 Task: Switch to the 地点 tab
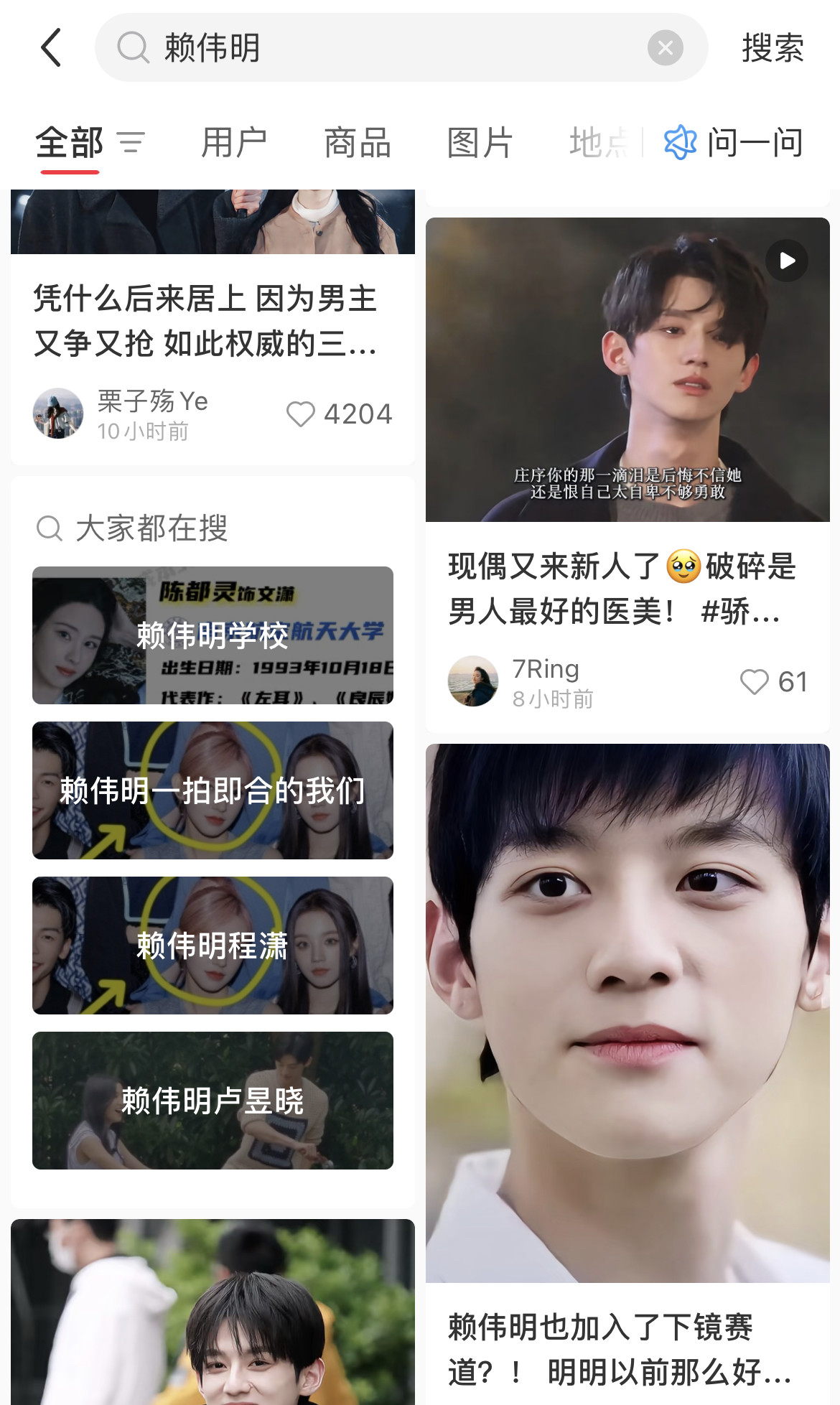point(597,142)
